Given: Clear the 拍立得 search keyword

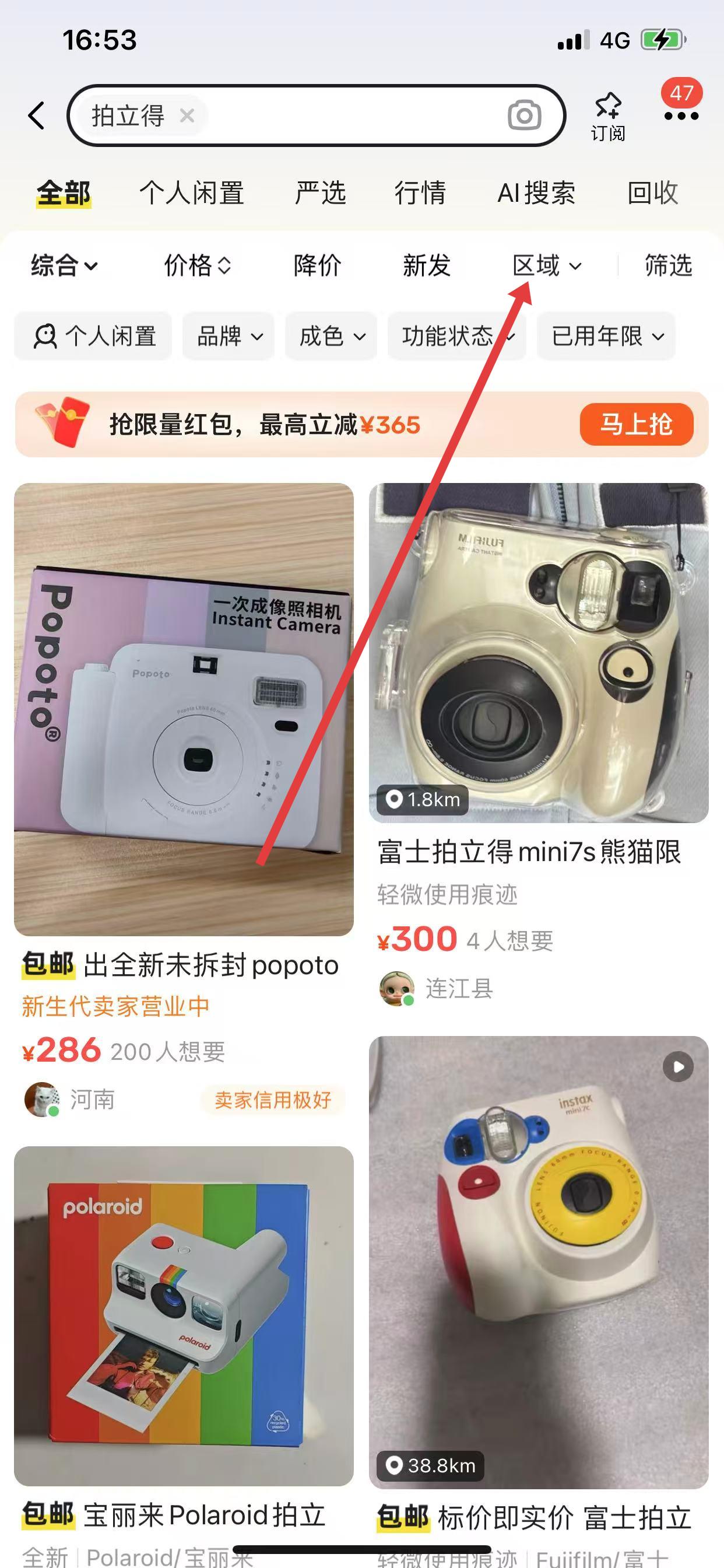Looking at the screenshot, I should (x=187, y=116).
